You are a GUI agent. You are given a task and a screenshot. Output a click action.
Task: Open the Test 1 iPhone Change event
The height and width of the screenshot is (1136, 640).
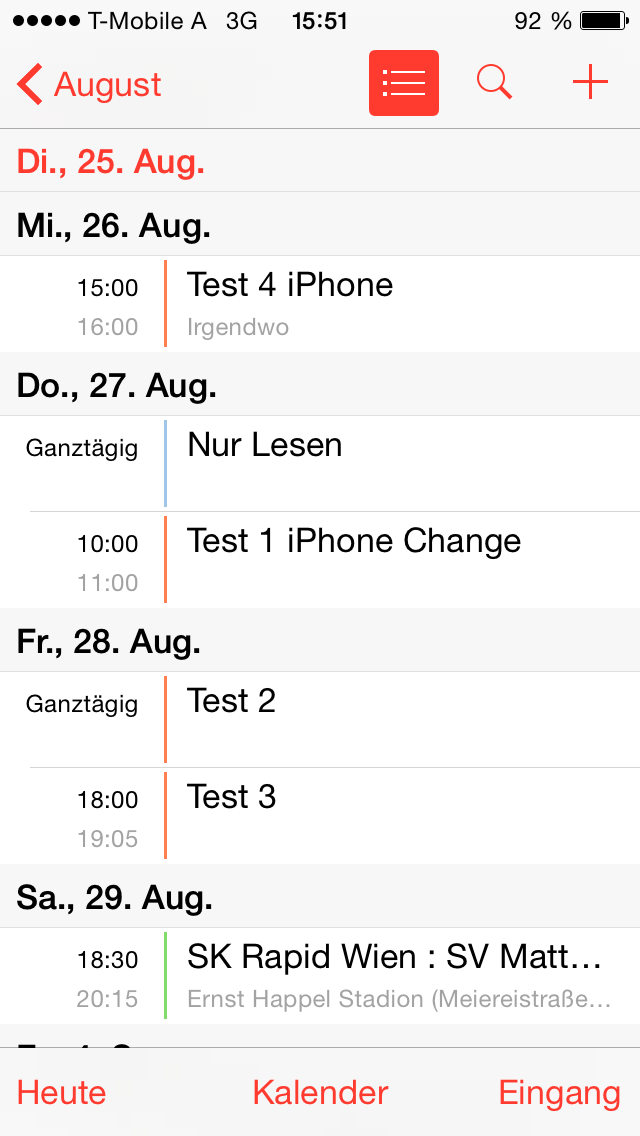pos(320,560)
